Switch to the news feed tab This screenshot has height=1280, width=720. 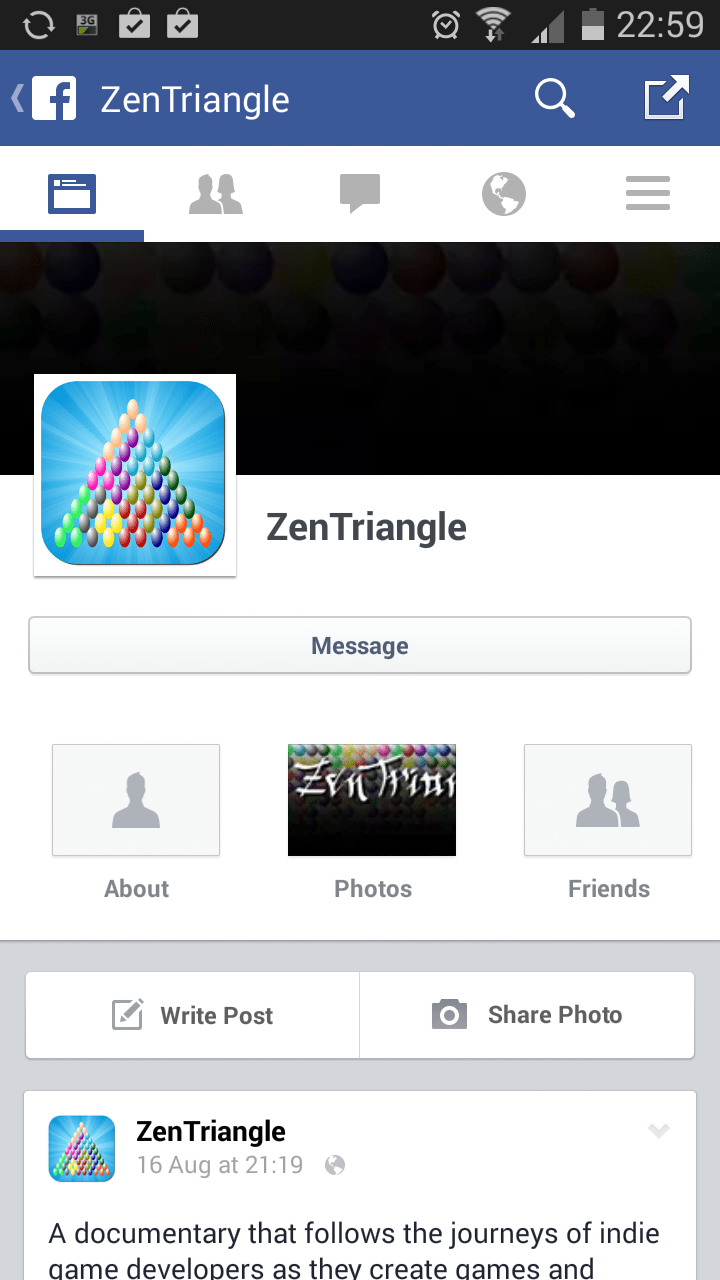[x=72, y=194]
